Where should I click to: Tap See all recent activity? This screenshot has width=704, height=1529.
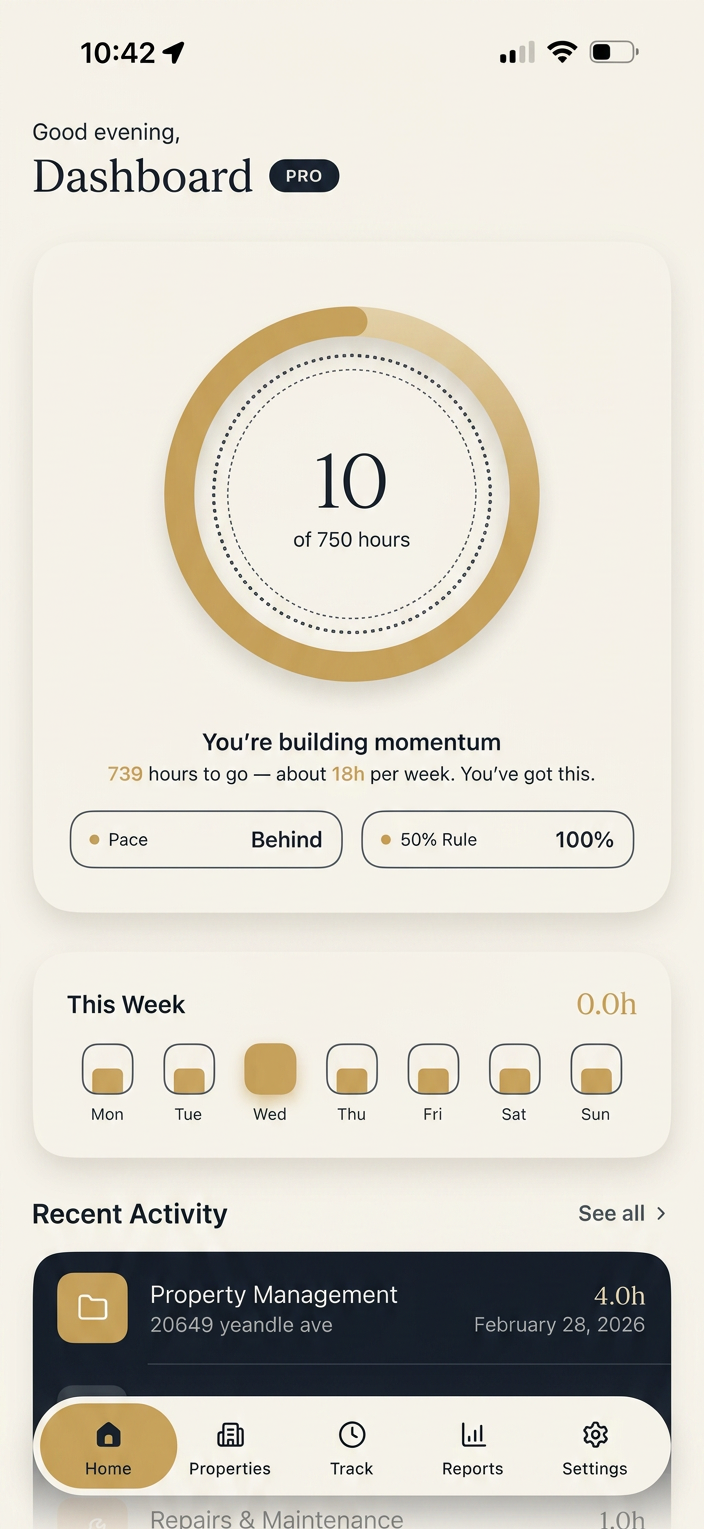(622, 1213)
